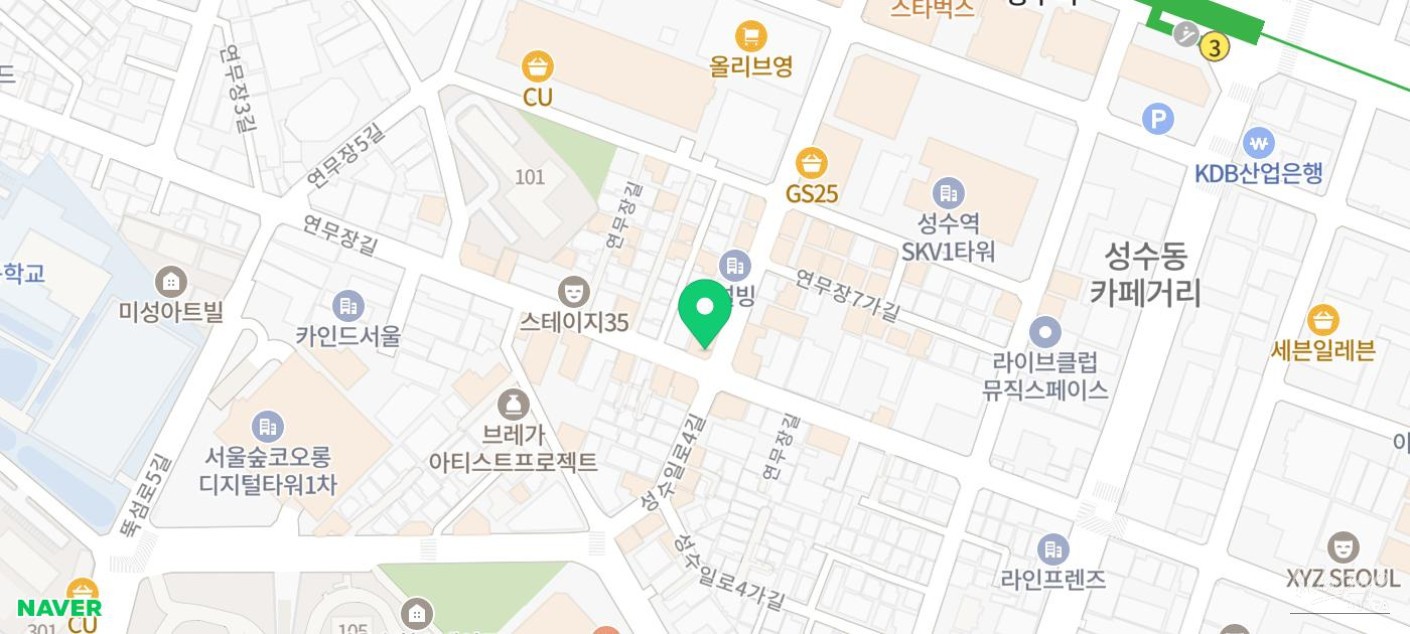
Task: Tap the parking lot P marker
Action: click(1157, 120)
